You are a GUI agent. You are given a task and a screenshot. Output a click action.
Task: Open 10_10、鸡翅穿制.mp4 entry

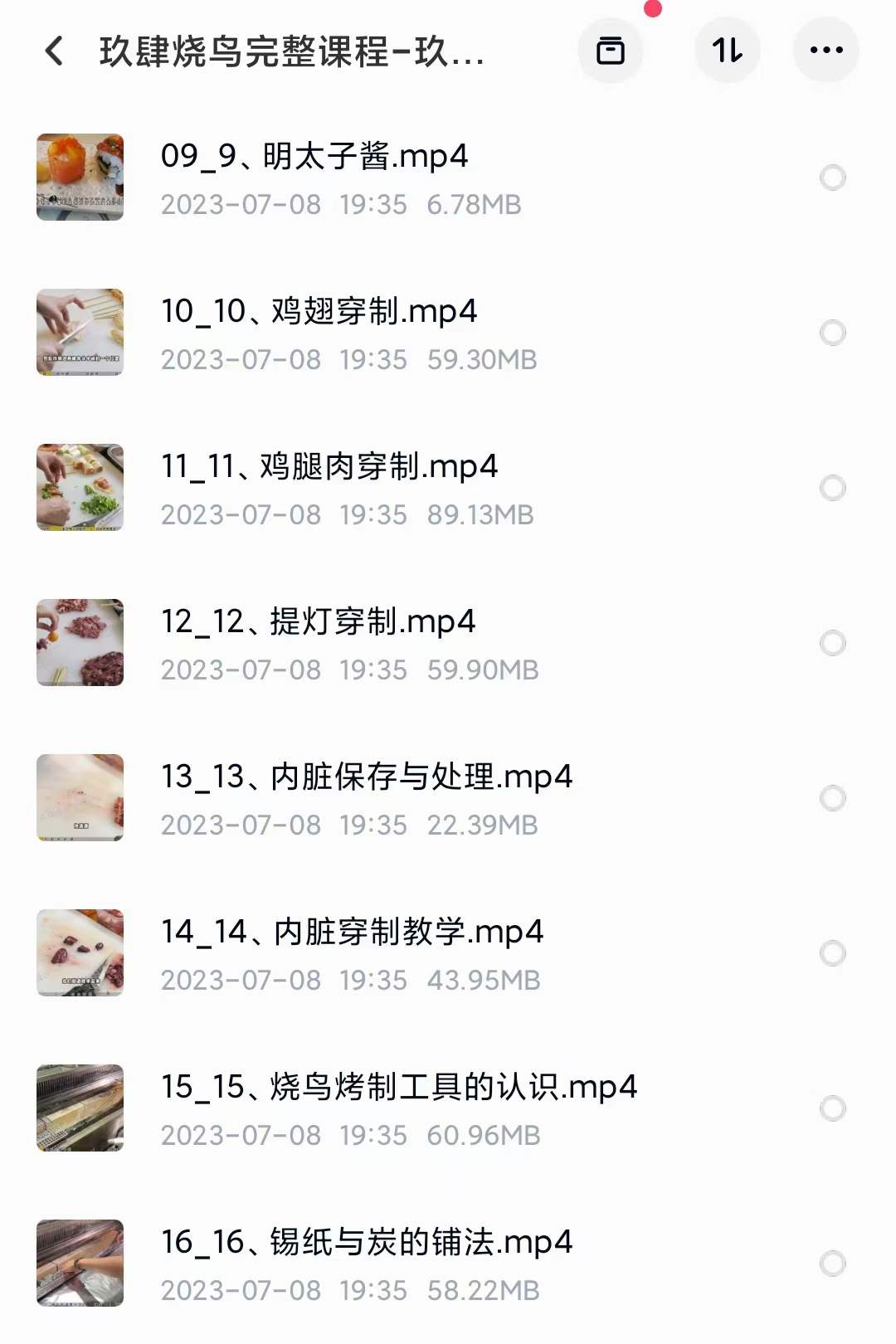point(319,312)
